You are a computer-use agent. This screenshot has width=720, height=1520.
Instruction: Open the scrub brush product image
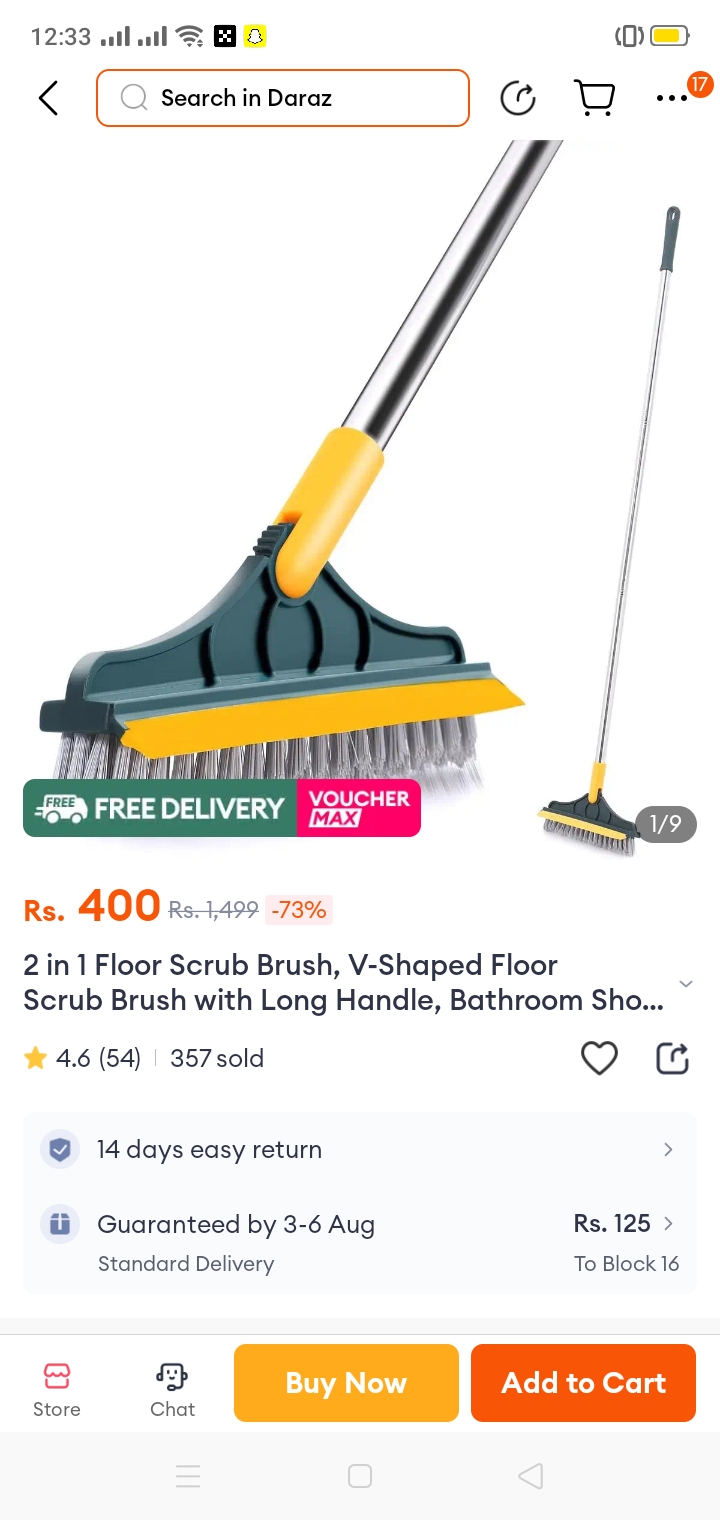pyautogui.click(x=360, y=480)
